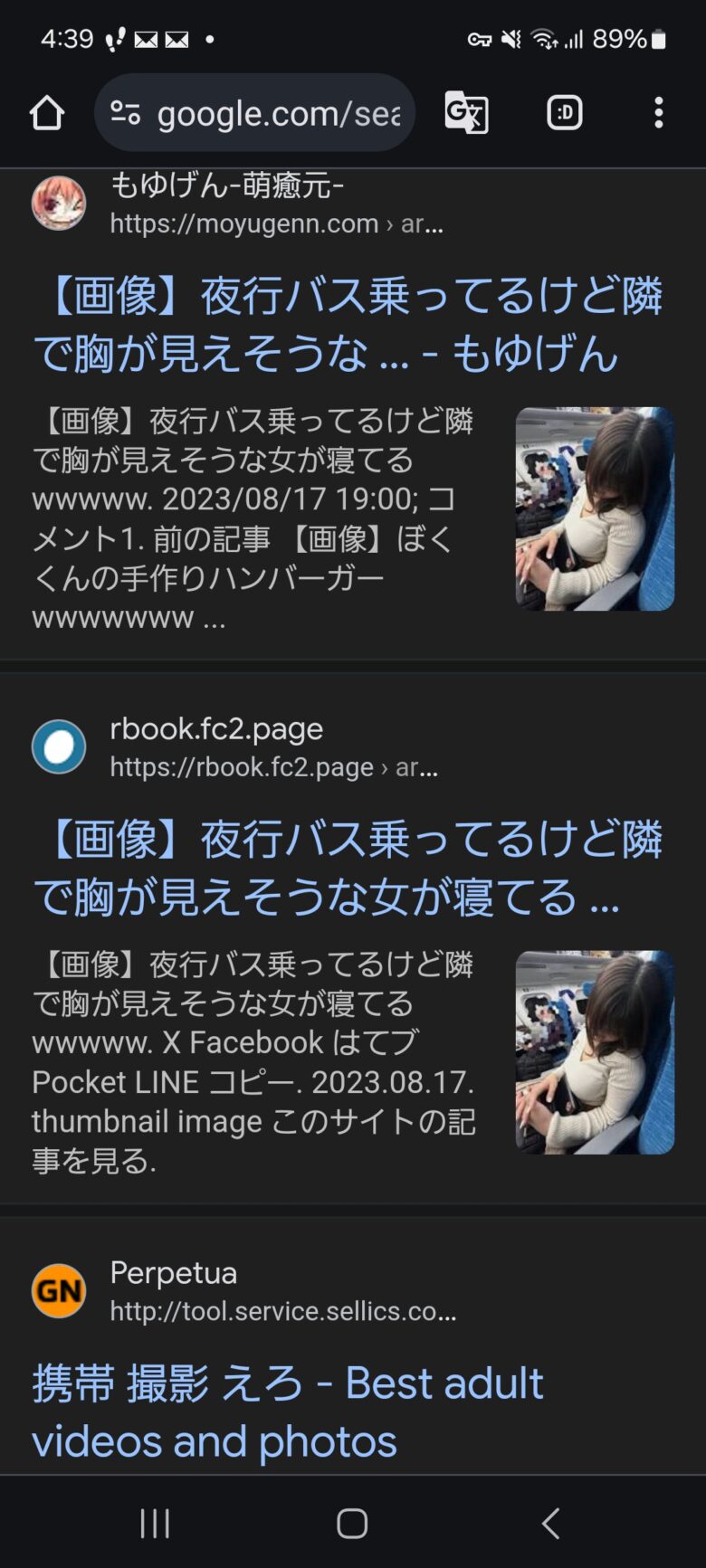The image size is (706, 1568).
Task: Open the Perpetua result title link
Action: coord(288,1411)
